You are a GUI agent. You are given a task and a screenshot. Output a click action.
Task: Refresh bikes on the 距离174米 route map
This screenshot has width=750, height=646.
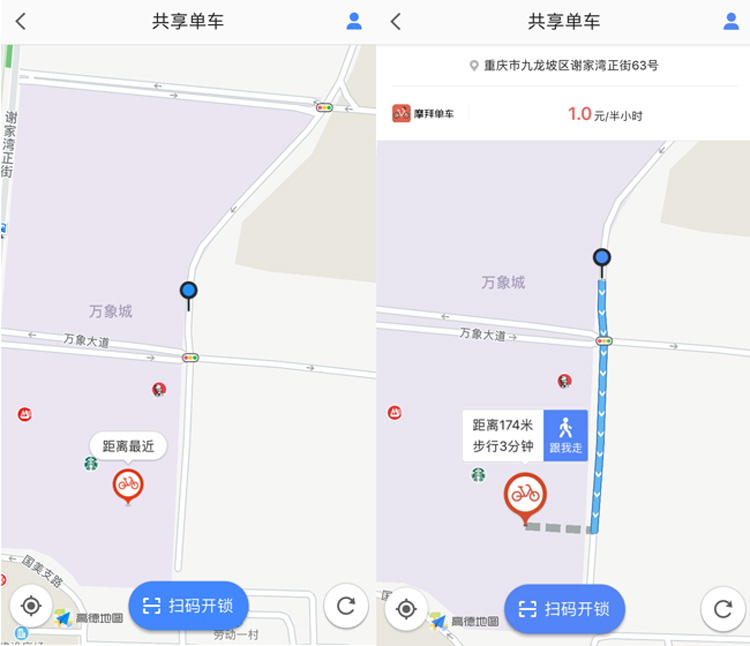click(722, 608)
